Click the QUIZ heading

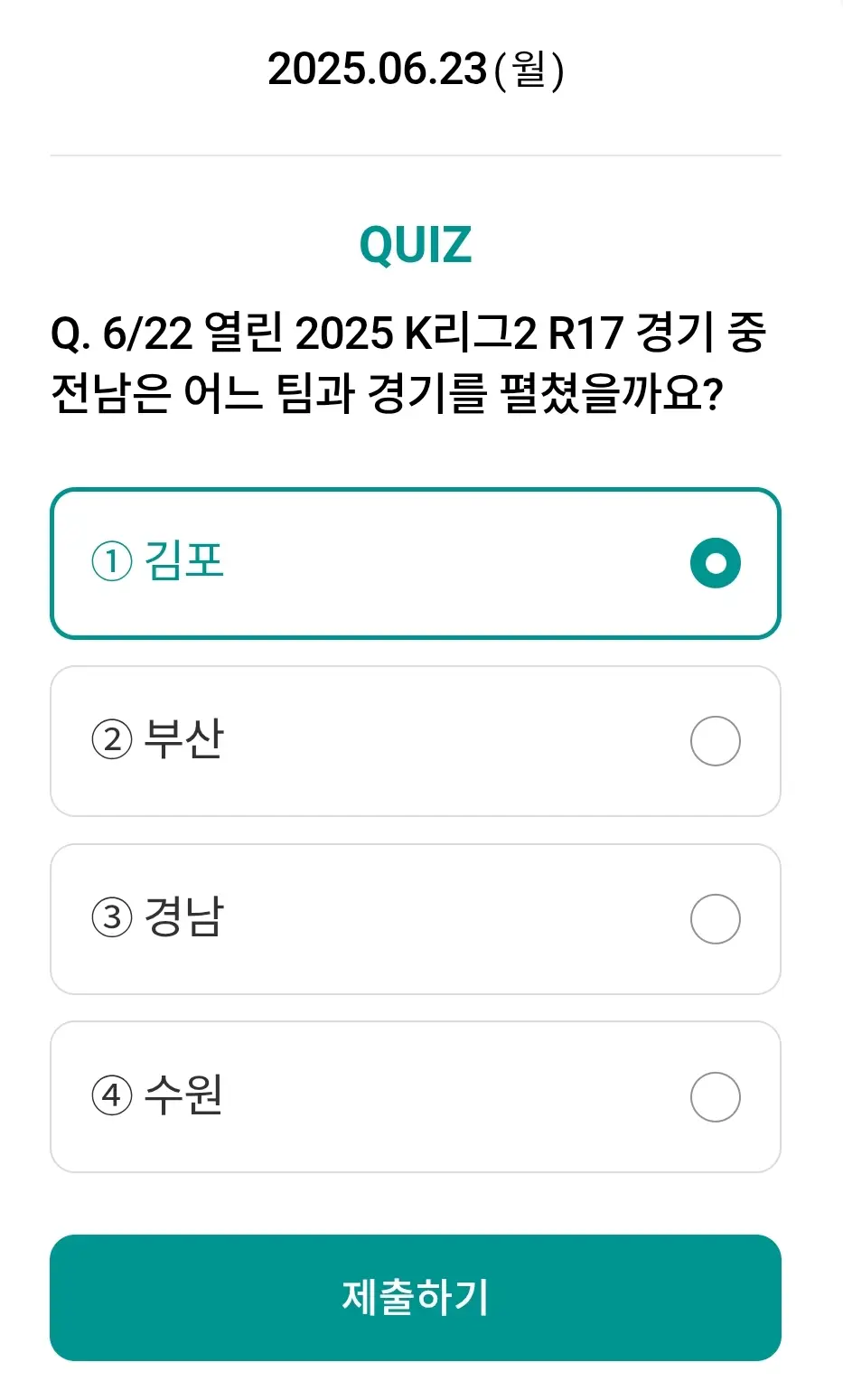(416, 242)
